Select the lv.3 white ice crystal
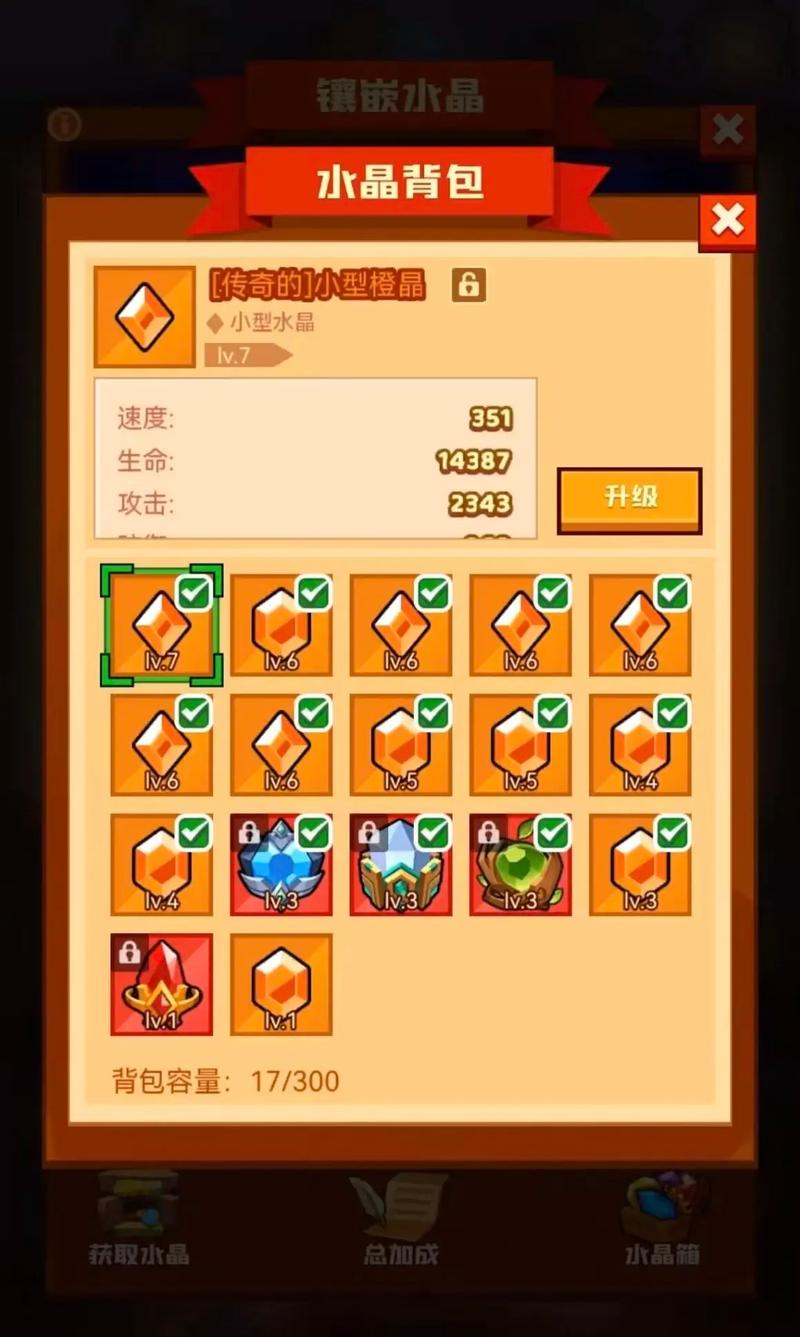 point(400,865)
